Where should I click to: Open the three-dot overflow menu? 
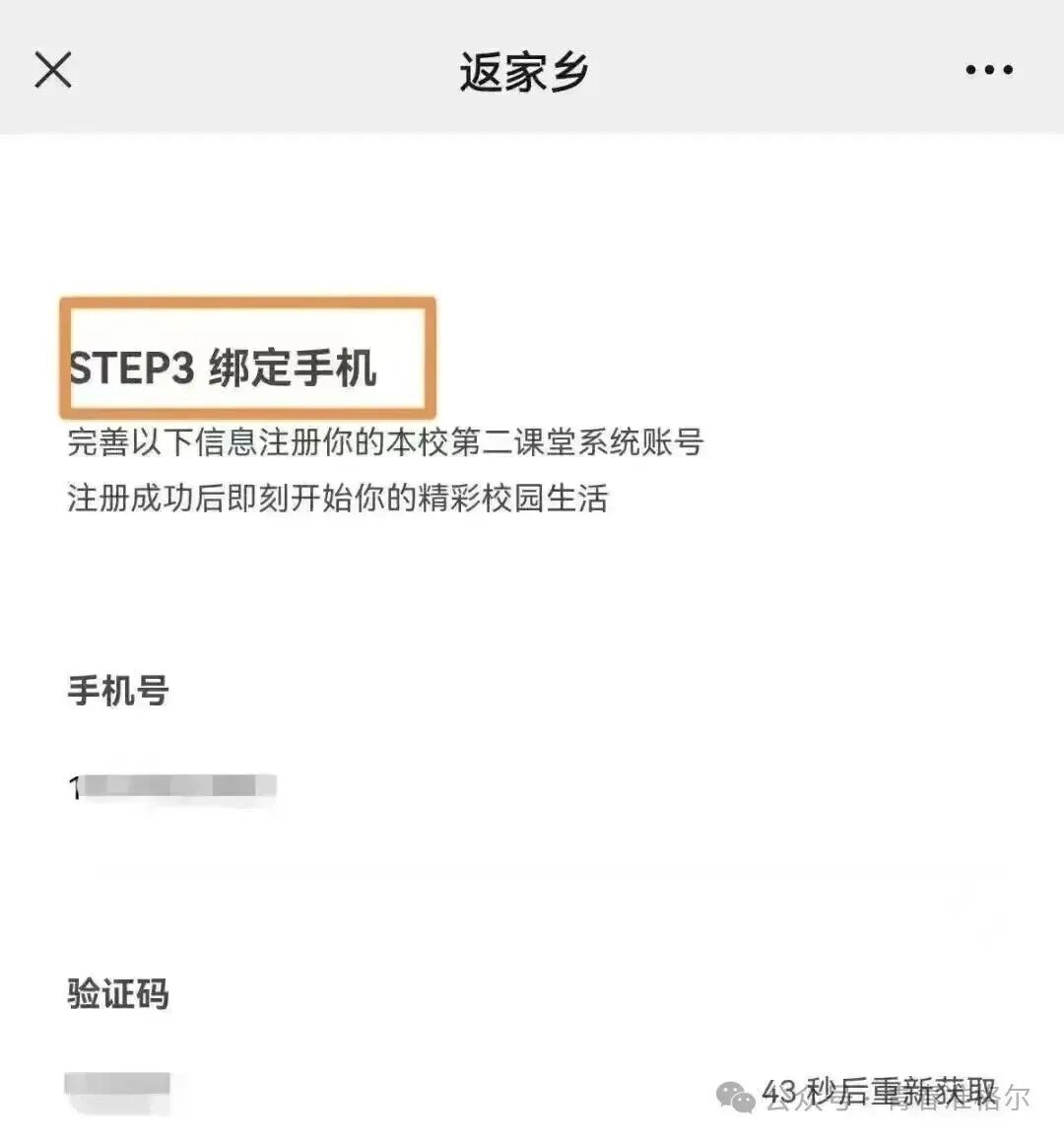click(x=988, y=70)
